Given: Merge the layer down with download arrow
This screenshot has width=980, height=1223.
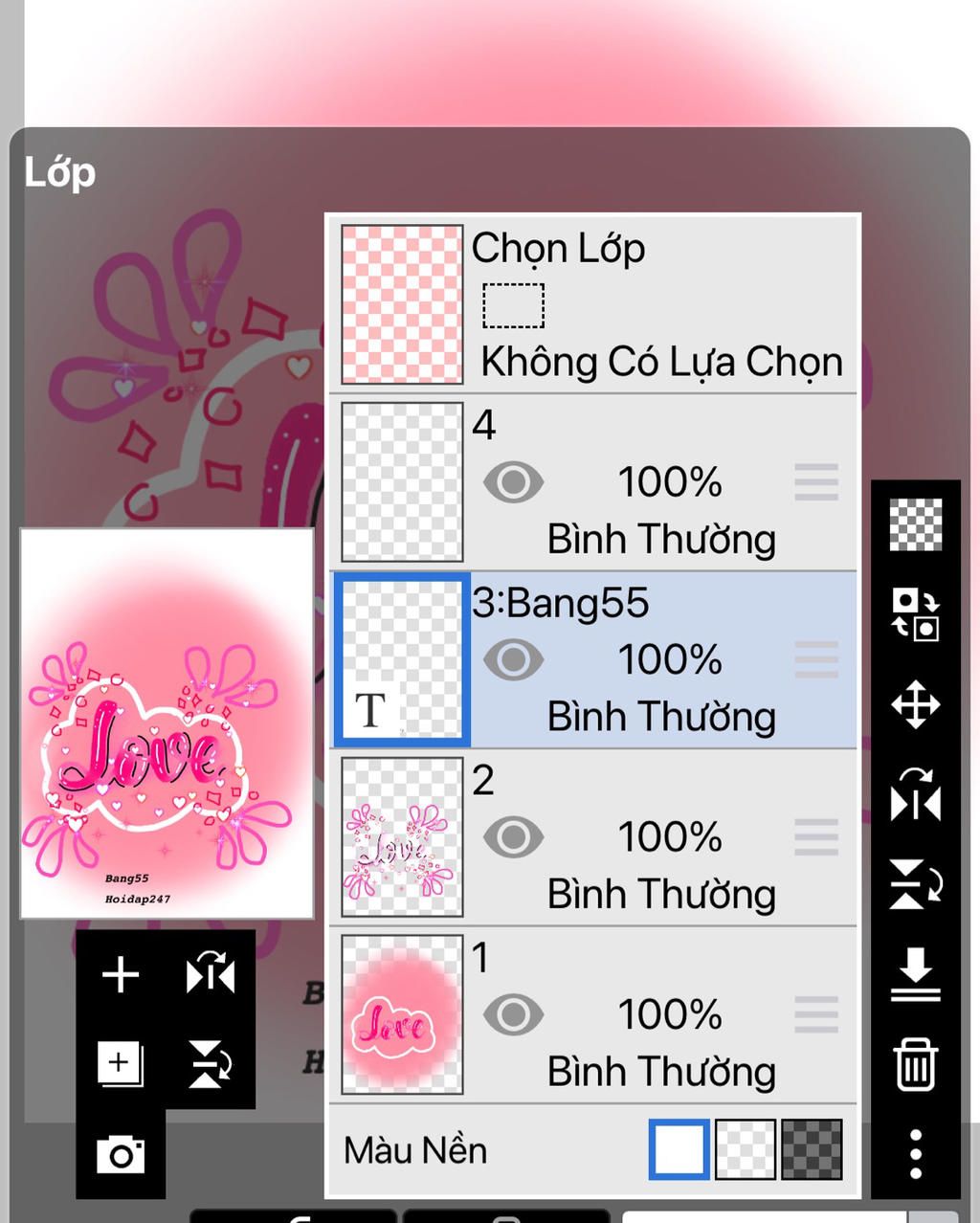Looking at the screenshot, I should click(x=915, y=974).
